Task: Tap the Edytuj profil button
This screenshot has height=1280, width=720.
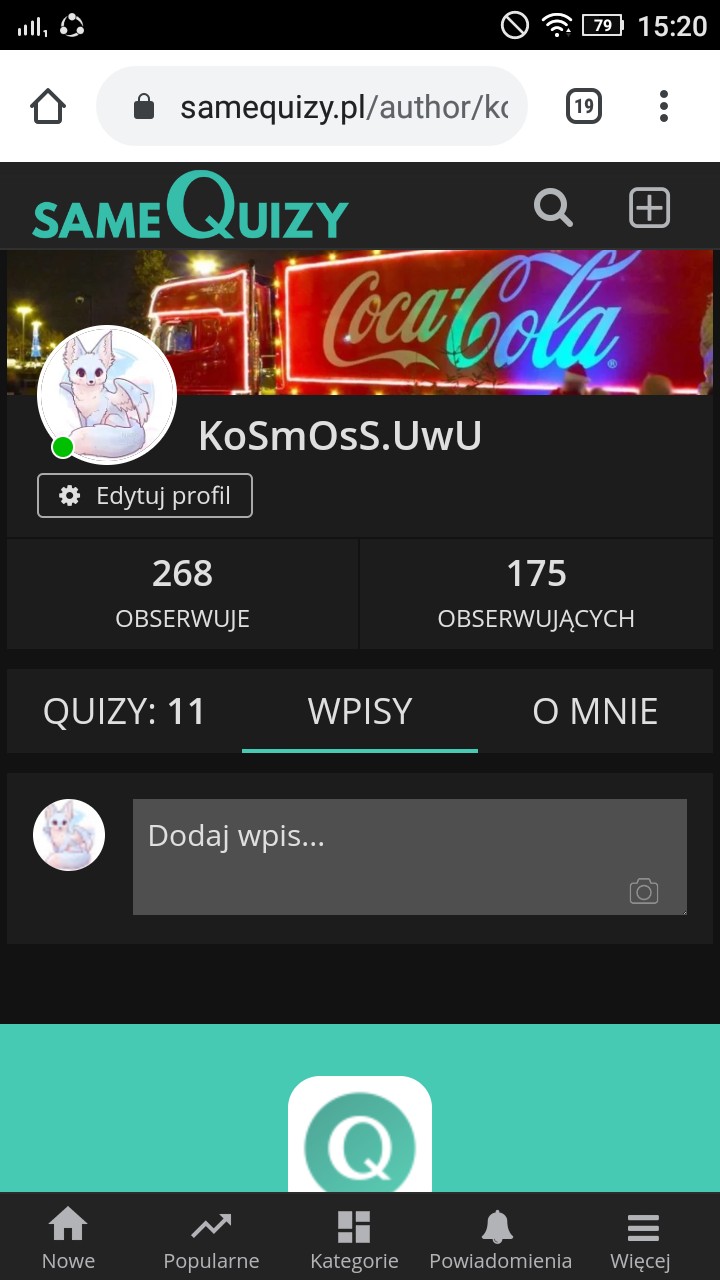Action: click(145, 496)
